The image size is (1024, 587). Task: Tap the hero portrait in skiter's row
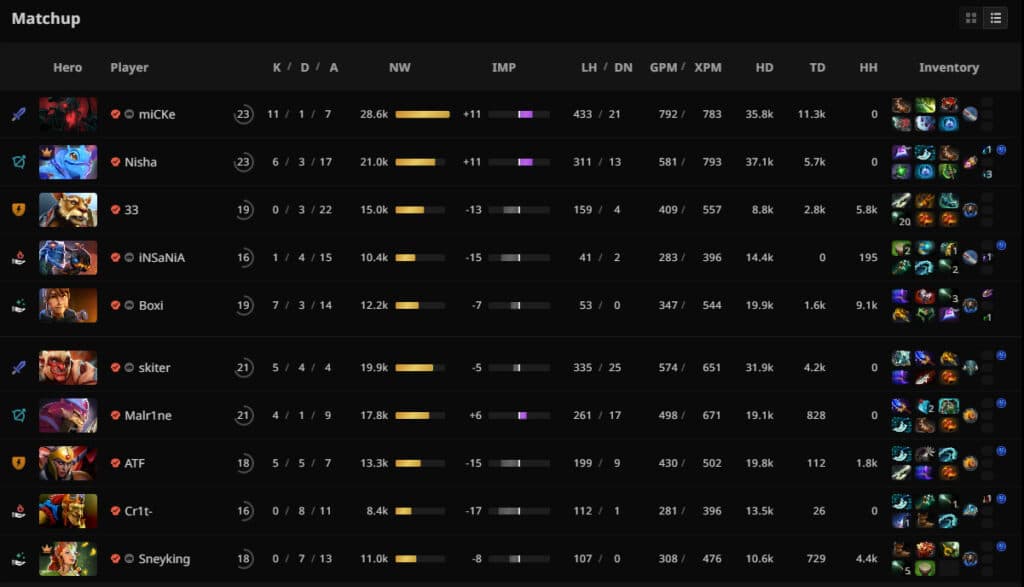[x=68, y=368]
